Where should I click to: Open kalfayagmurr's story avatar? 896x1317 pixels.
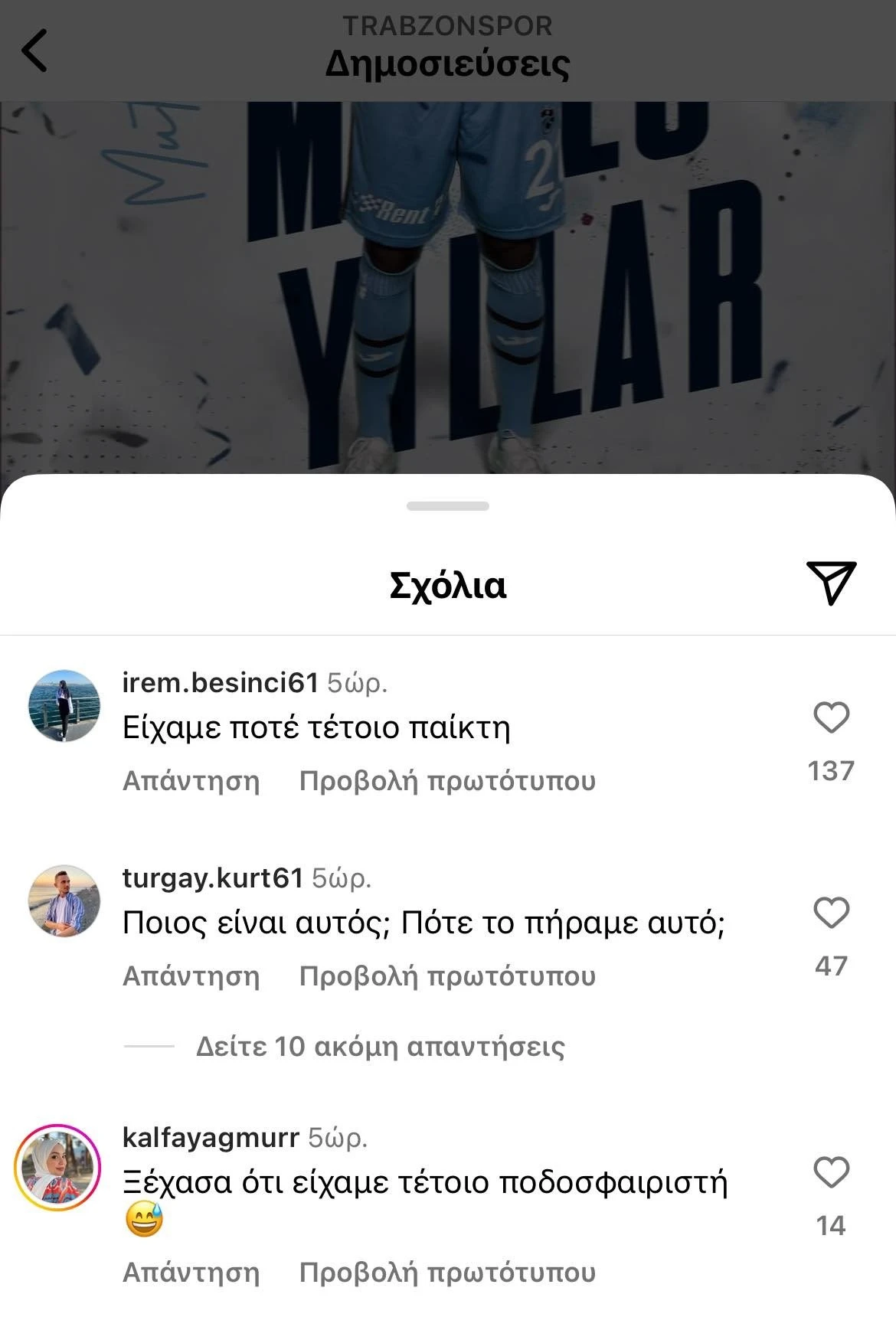58,1168
